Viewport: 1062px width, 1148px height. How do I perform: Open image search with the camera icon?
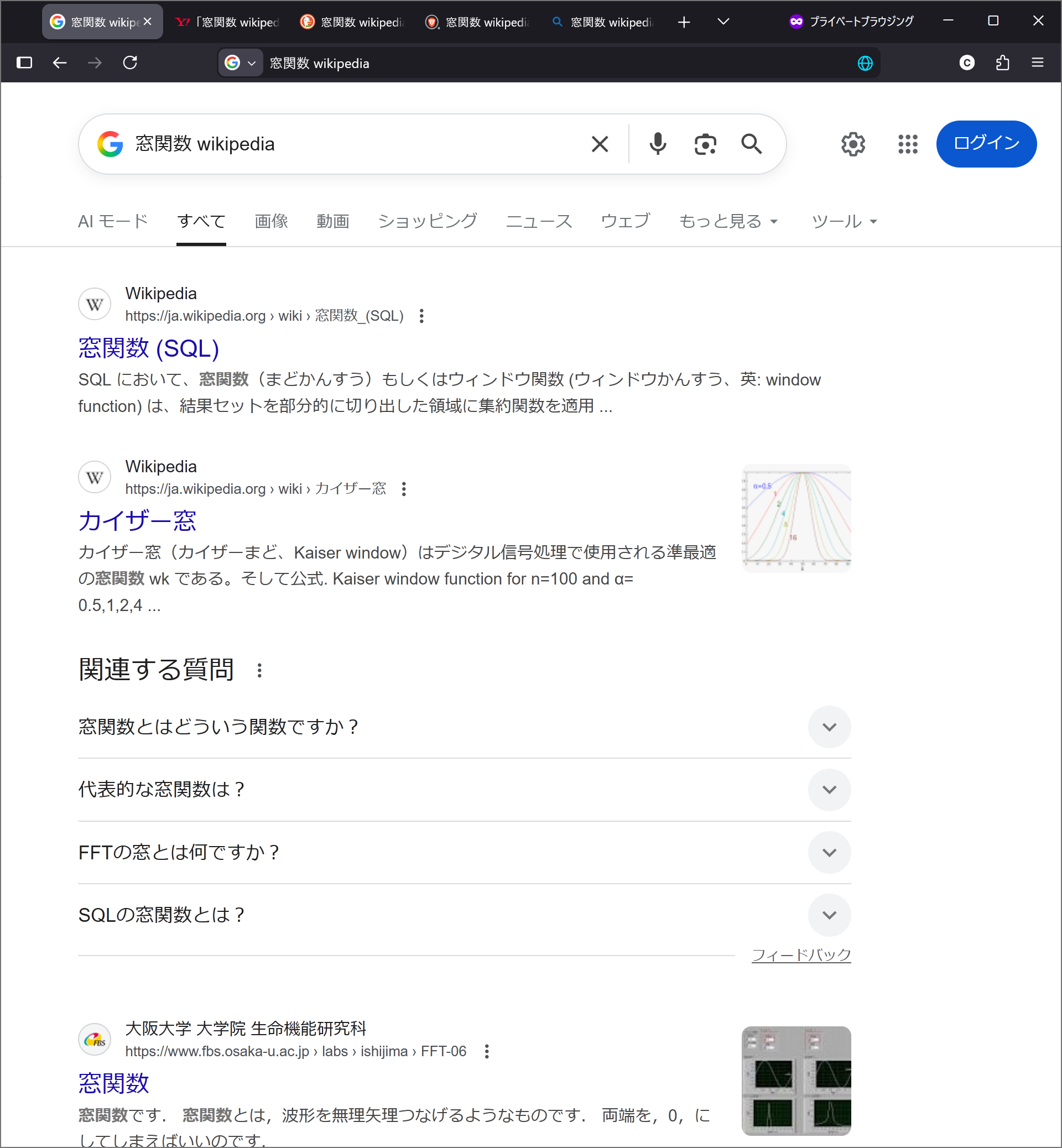[x=705, y=144]
